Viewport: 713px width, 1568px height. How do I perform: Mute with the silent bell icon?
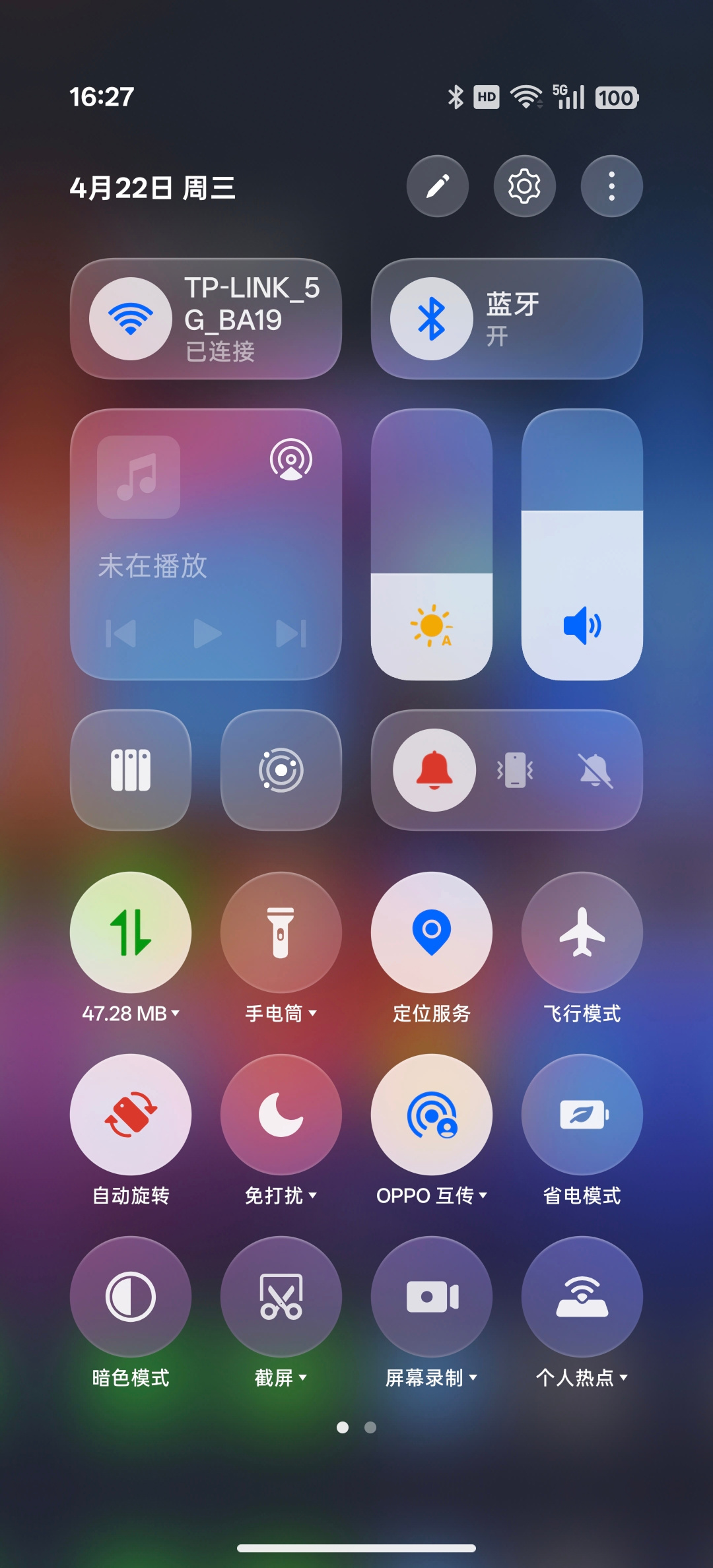(595, 770)
